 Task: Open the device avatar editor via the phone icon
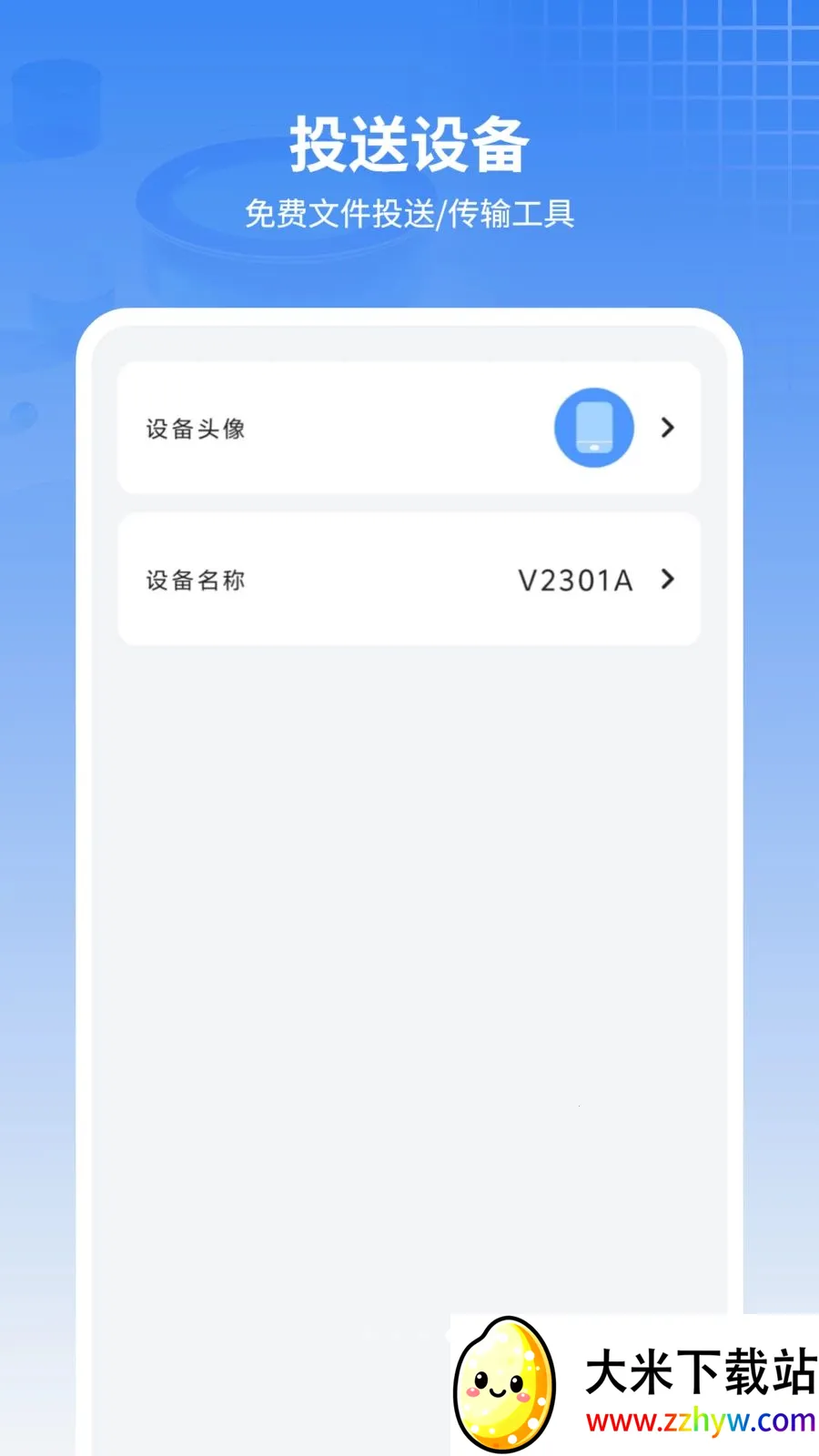(x=593, y=428)
